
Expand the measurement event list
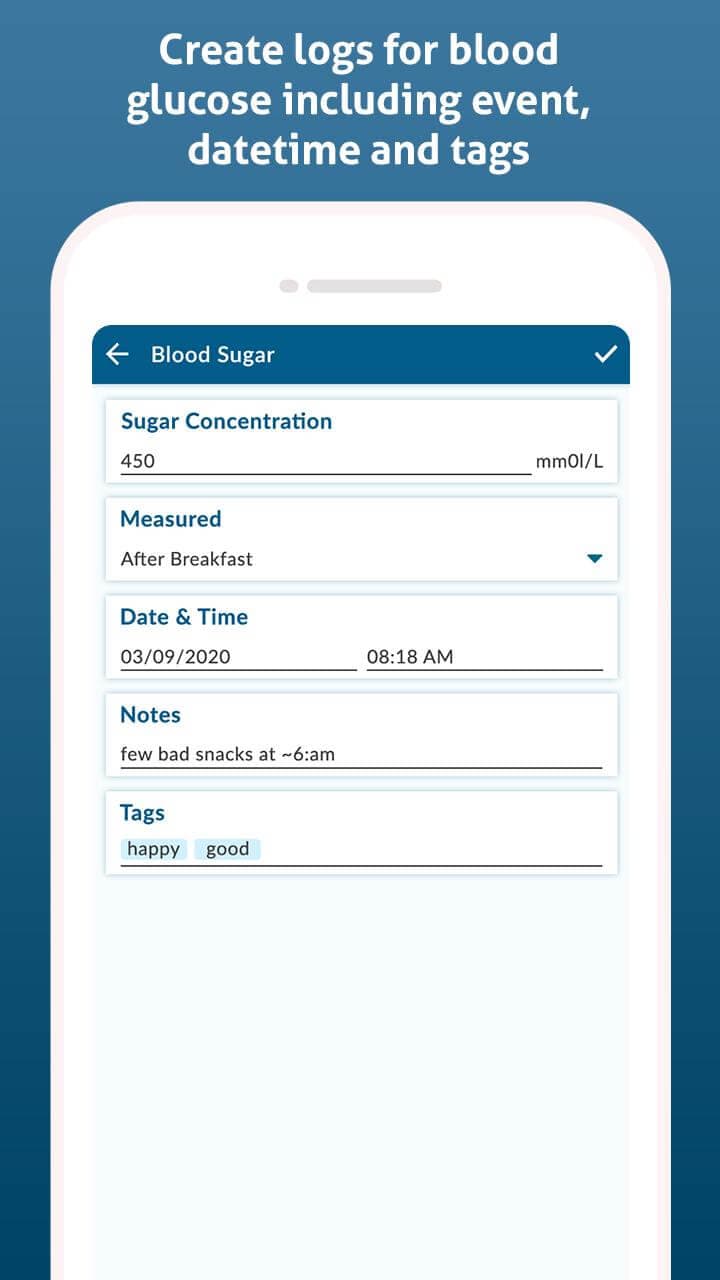(595, 558)
